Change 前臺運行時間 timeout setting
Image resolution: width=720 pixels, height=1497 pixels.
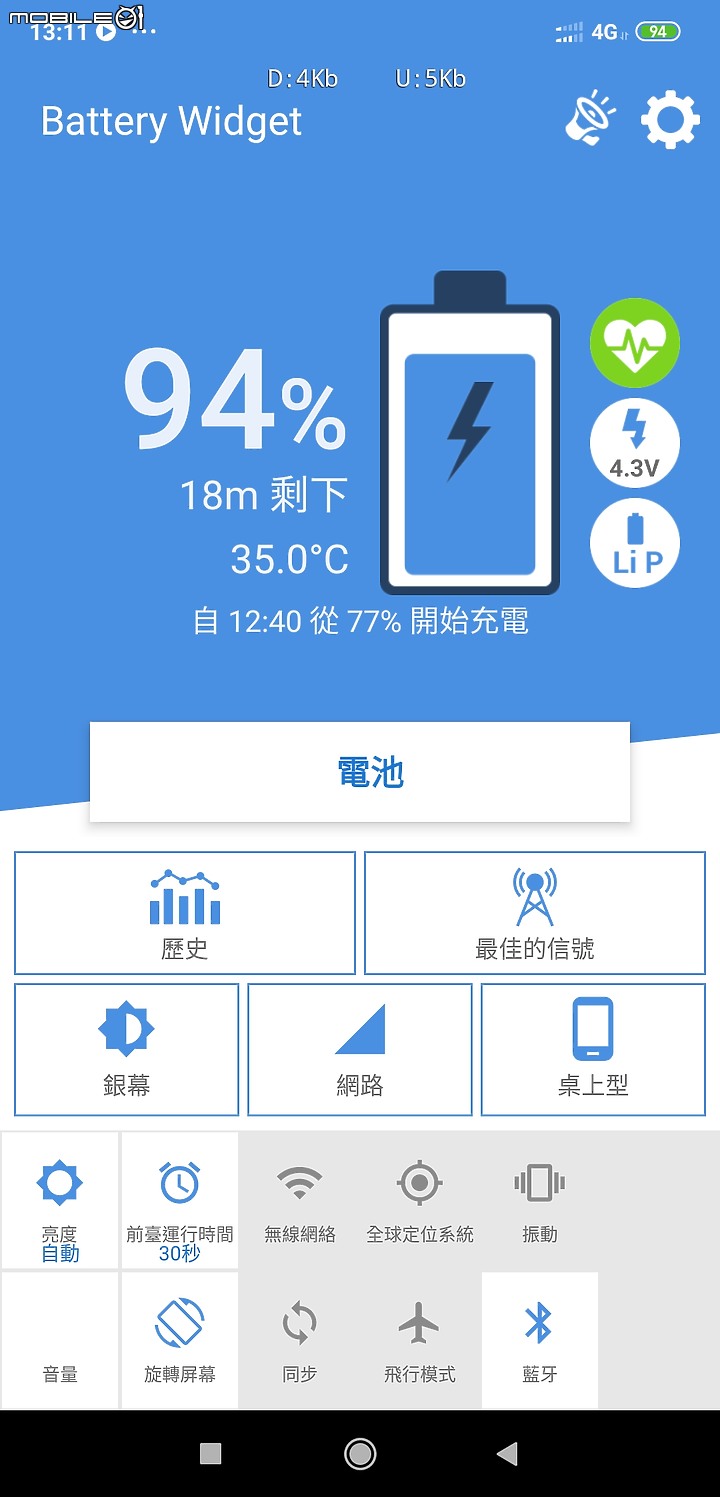[x=180, y=1201]
